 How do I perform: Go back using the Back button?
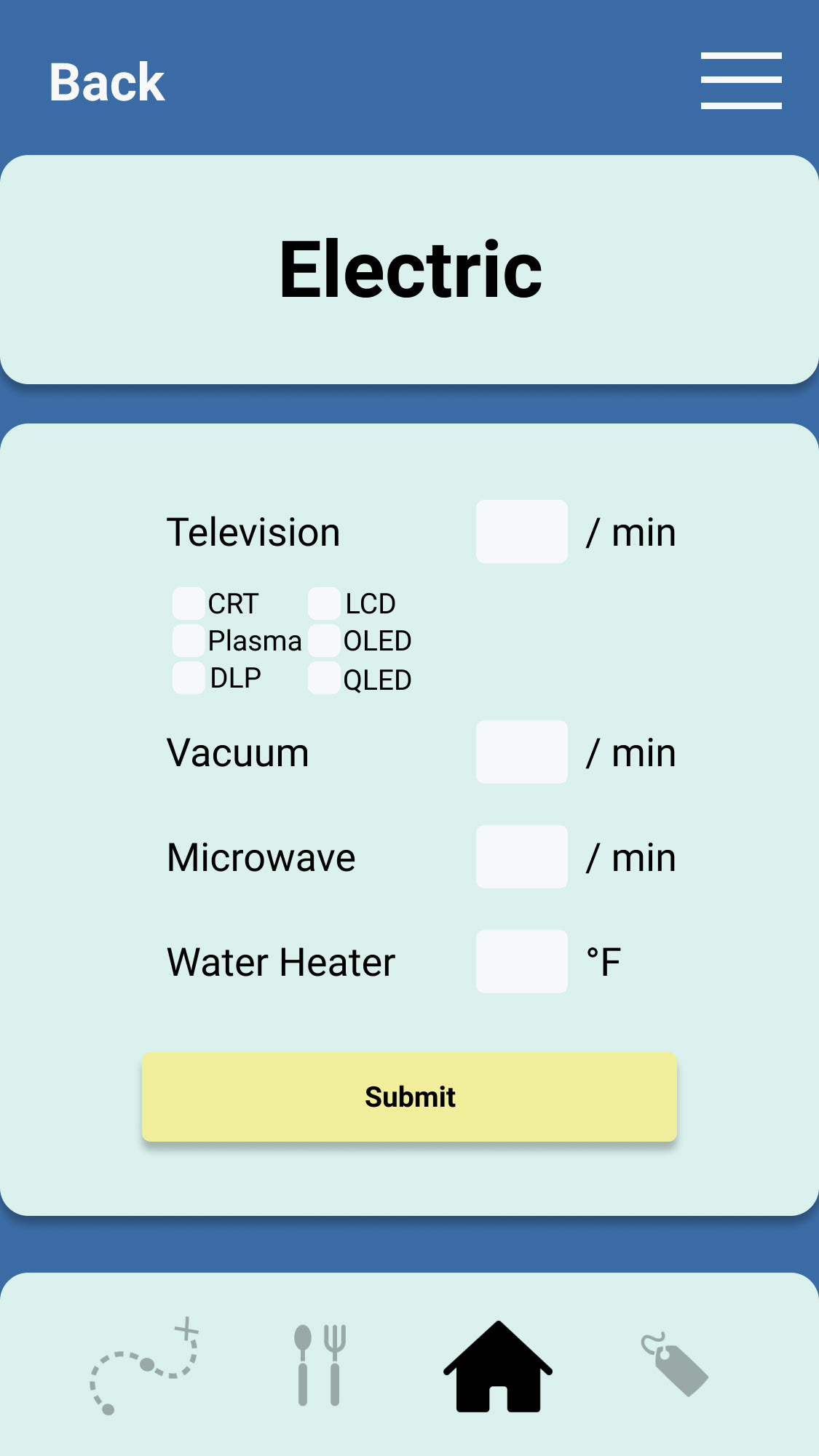click(107, 81)
